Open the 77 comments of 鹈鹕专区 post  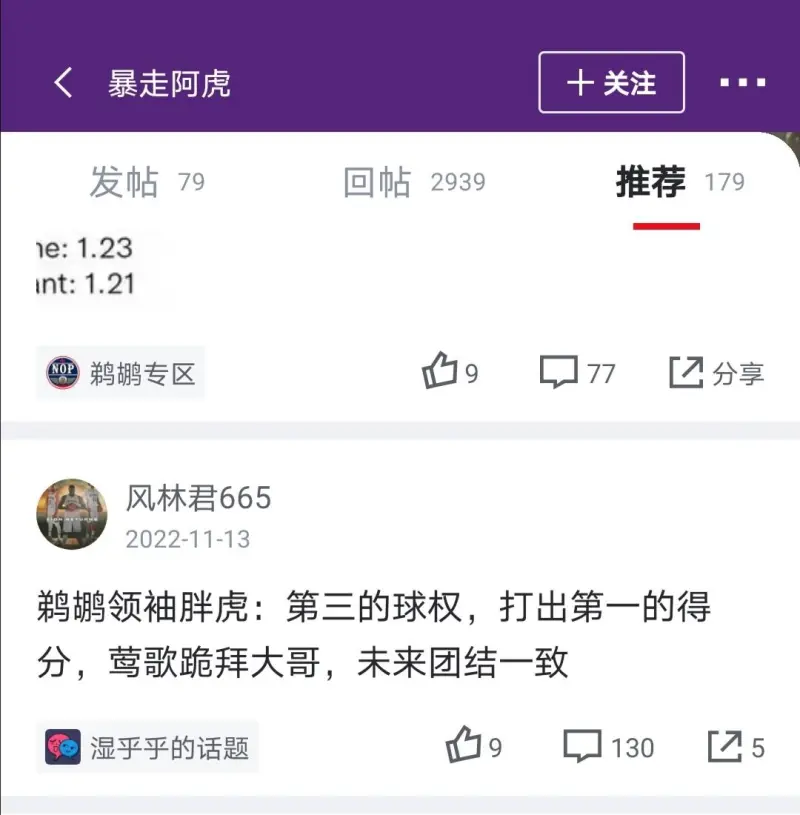pos(577,373)
